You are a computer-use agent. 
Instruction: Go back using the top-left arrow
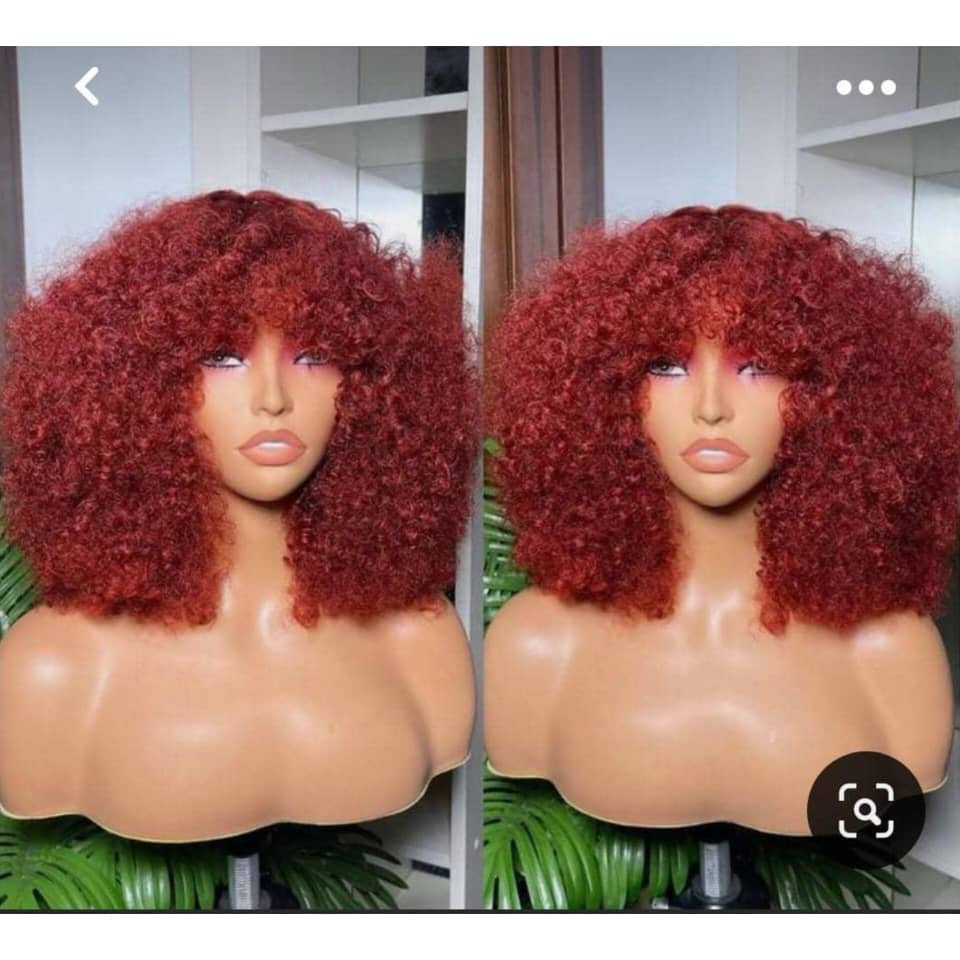(x=87, y=87)
